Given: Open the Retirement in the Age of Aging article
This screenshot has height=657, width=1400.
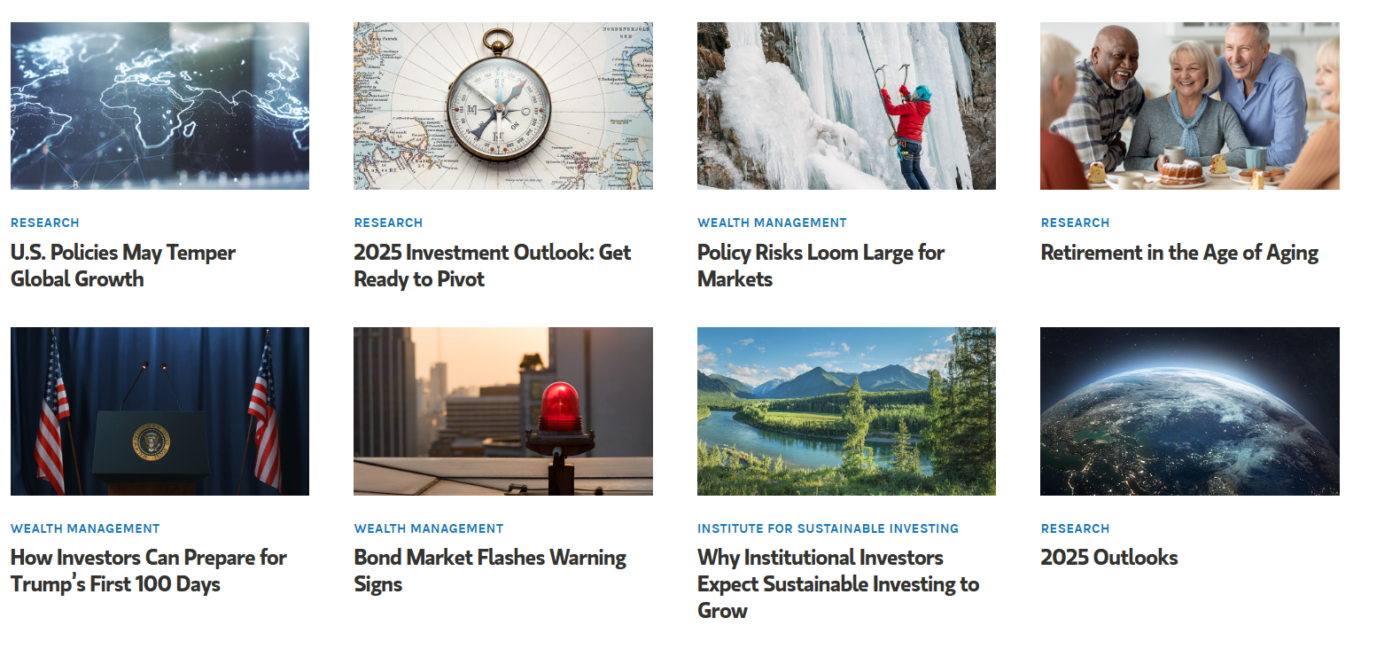Looking at the screenshot, I should click(1179, 253).
